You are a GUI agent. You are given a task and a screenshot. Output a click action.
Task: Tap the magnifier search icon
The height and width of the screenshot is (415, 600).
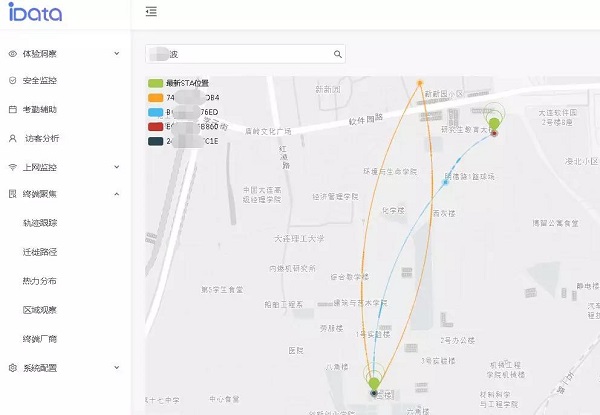pyautogui.click(x=338, y=55)
